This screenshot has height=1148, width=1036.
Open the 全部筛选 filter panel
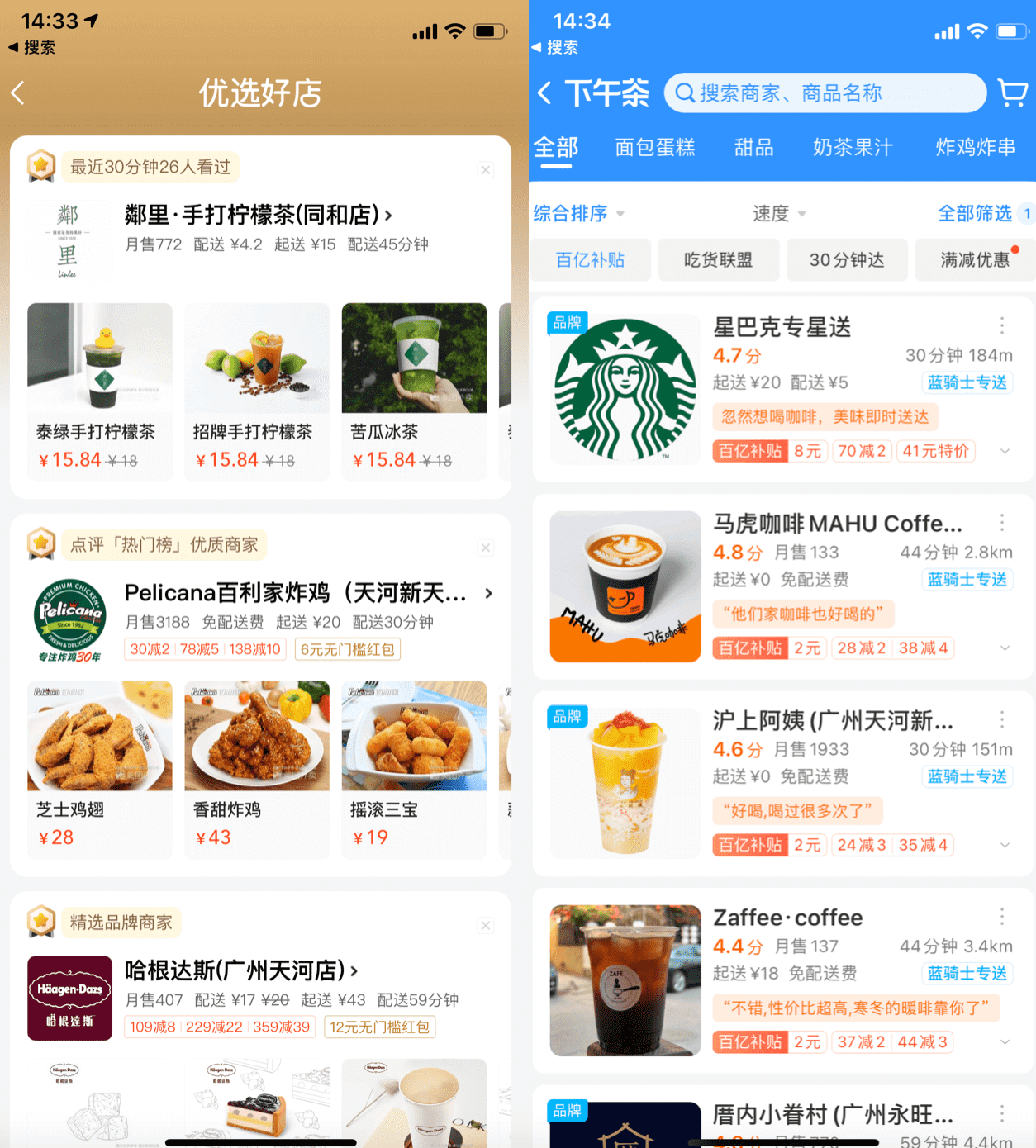(x=976, y=214)
